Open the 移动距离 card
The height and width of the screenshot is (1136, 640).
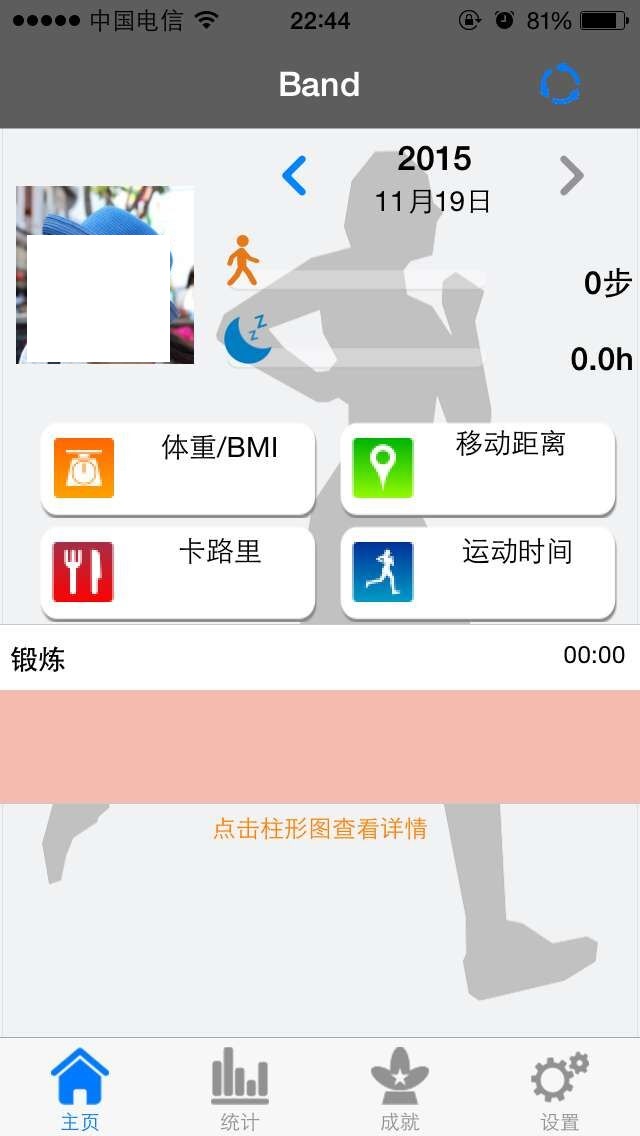478,468
